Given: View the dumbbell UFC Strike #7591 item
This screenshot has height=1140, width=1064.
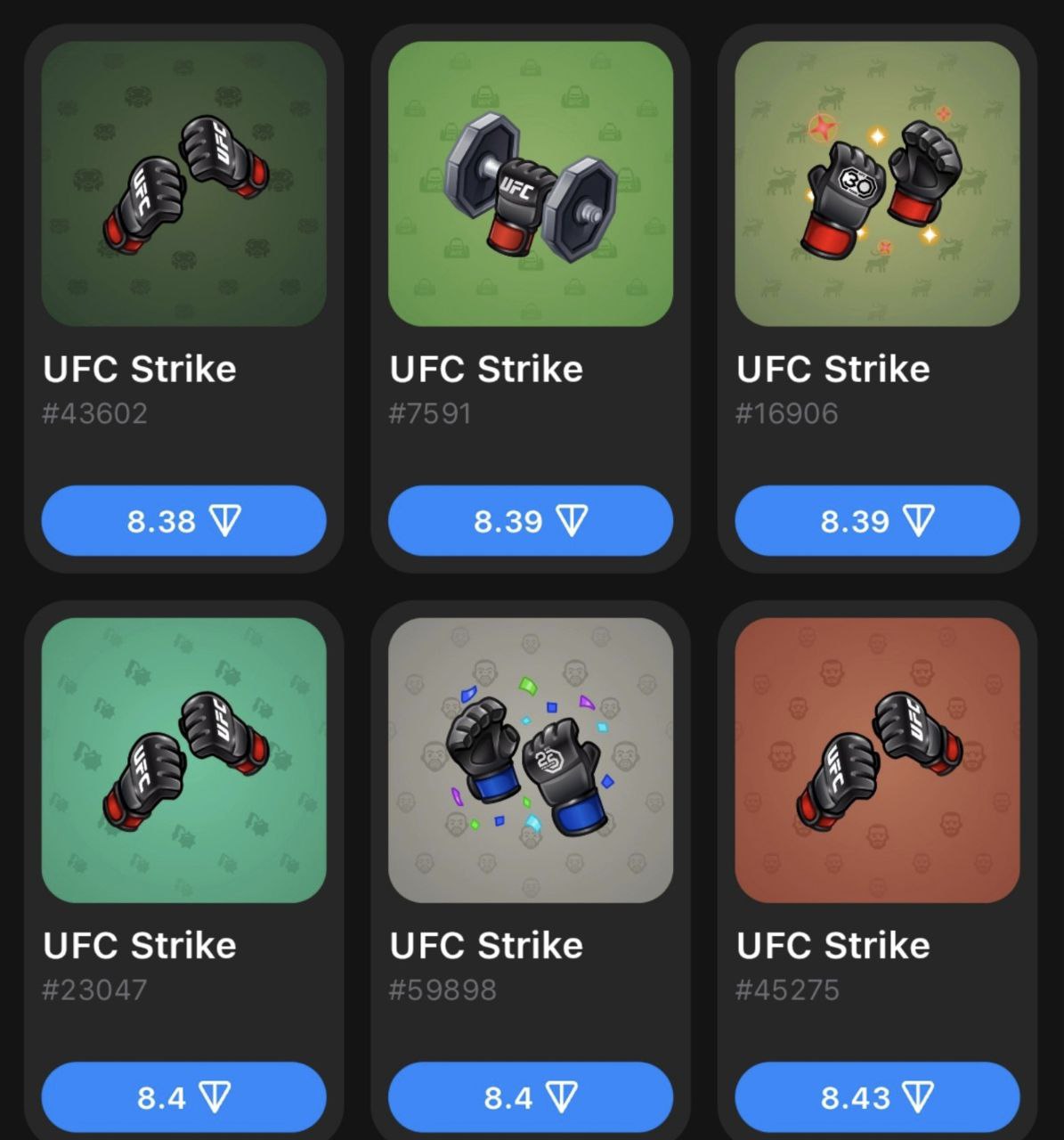Looking at the screenshot, I should pyautogui.click(x=530, y=183).
